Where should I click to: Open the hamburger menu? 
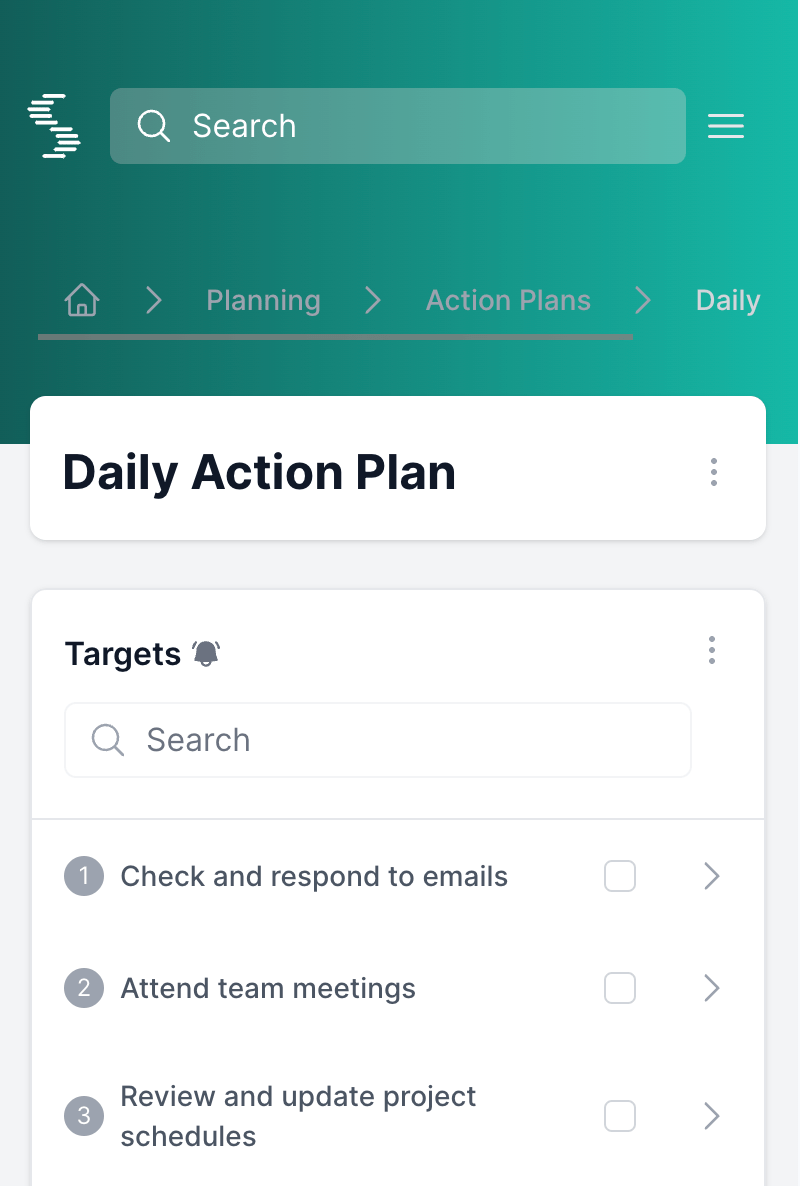pyautogui.click(x=726, y=126)
